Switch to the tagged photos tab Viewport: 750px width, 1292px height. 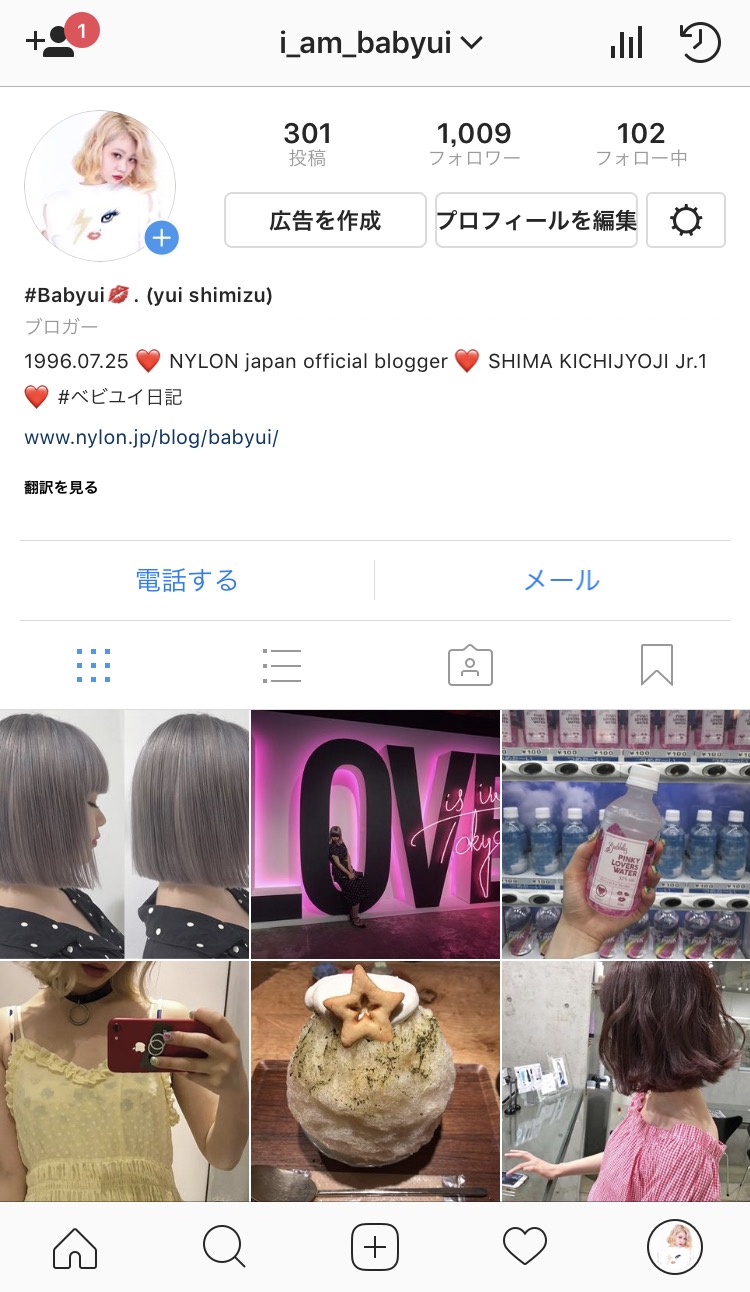469,665
